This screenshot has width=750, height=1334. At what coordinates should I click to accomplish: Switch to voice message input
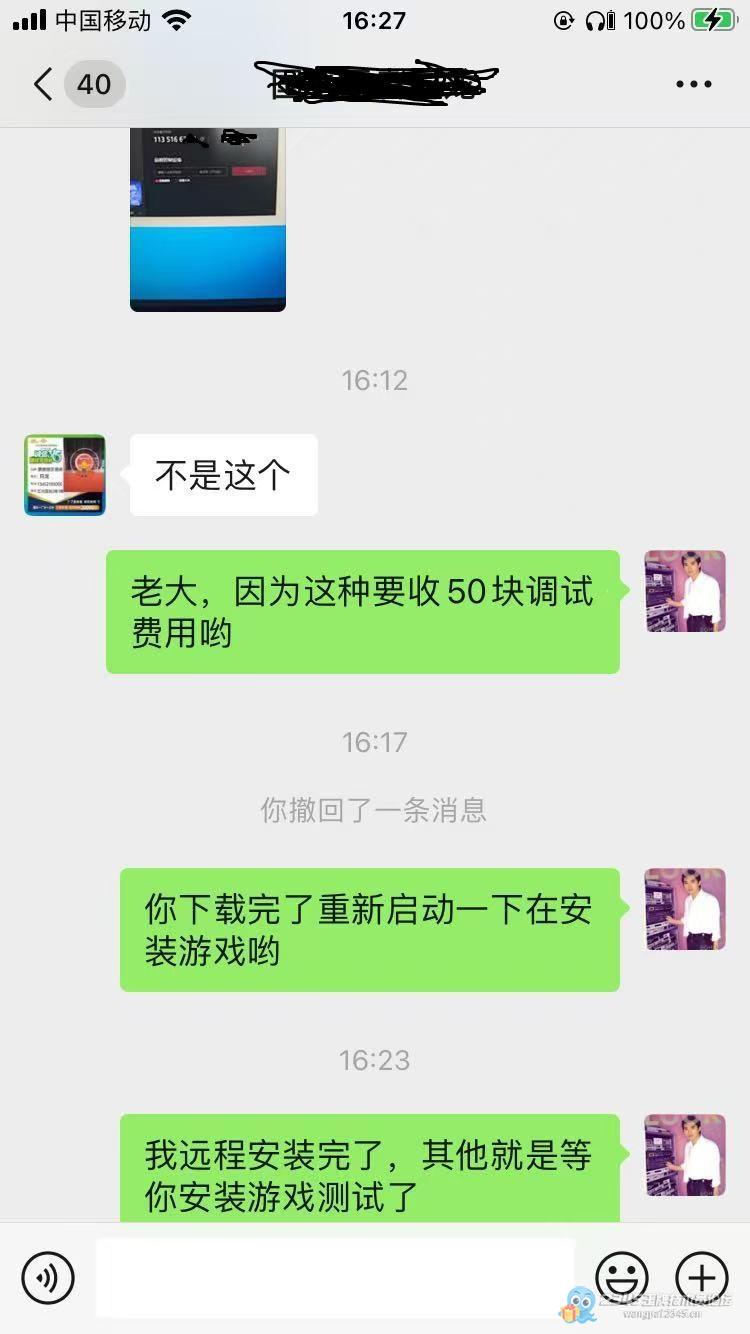tap(49, 1277)
